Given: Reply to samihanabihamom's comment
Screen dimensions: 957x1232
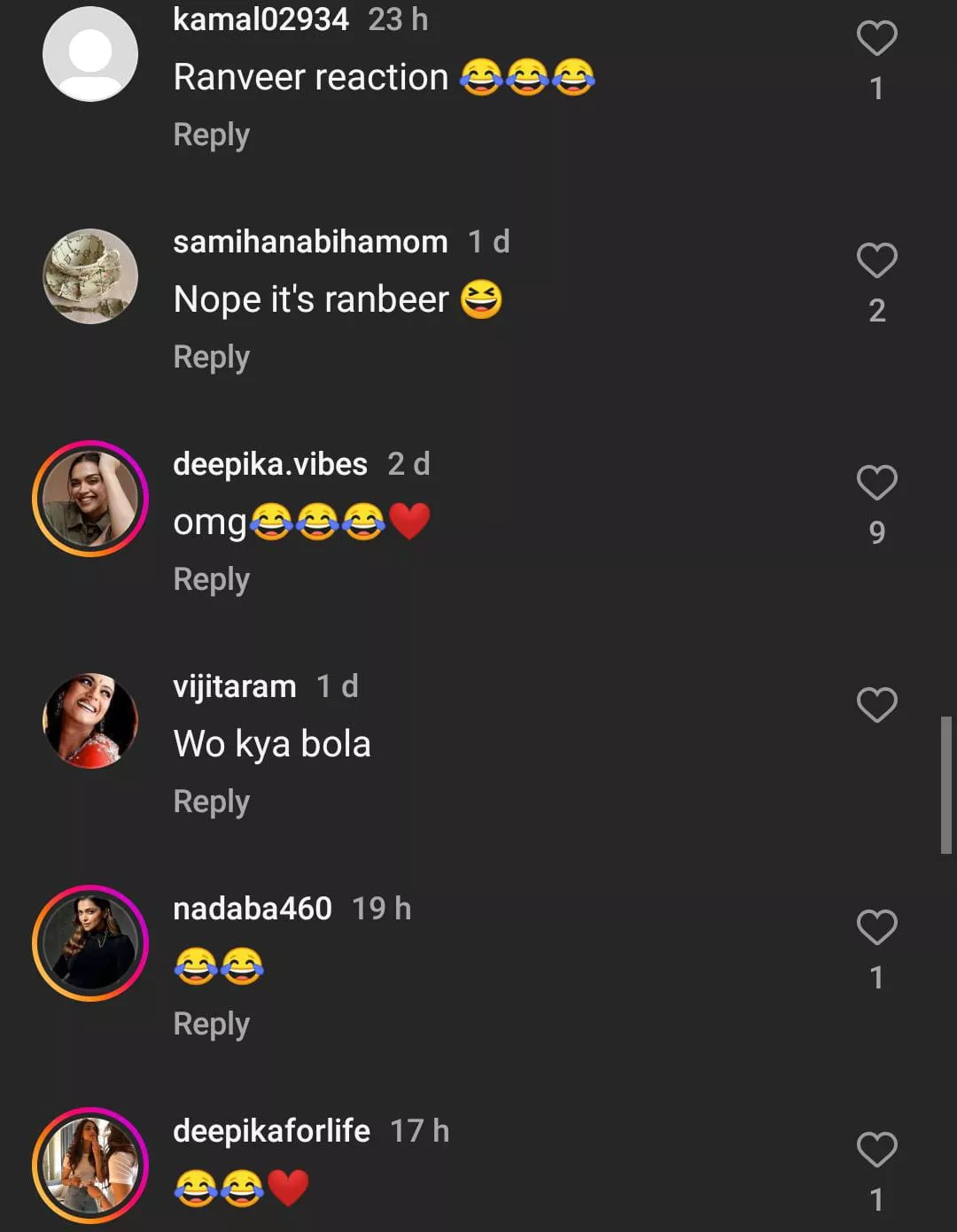Looking at the screenshot, I should tap(211, 357).
